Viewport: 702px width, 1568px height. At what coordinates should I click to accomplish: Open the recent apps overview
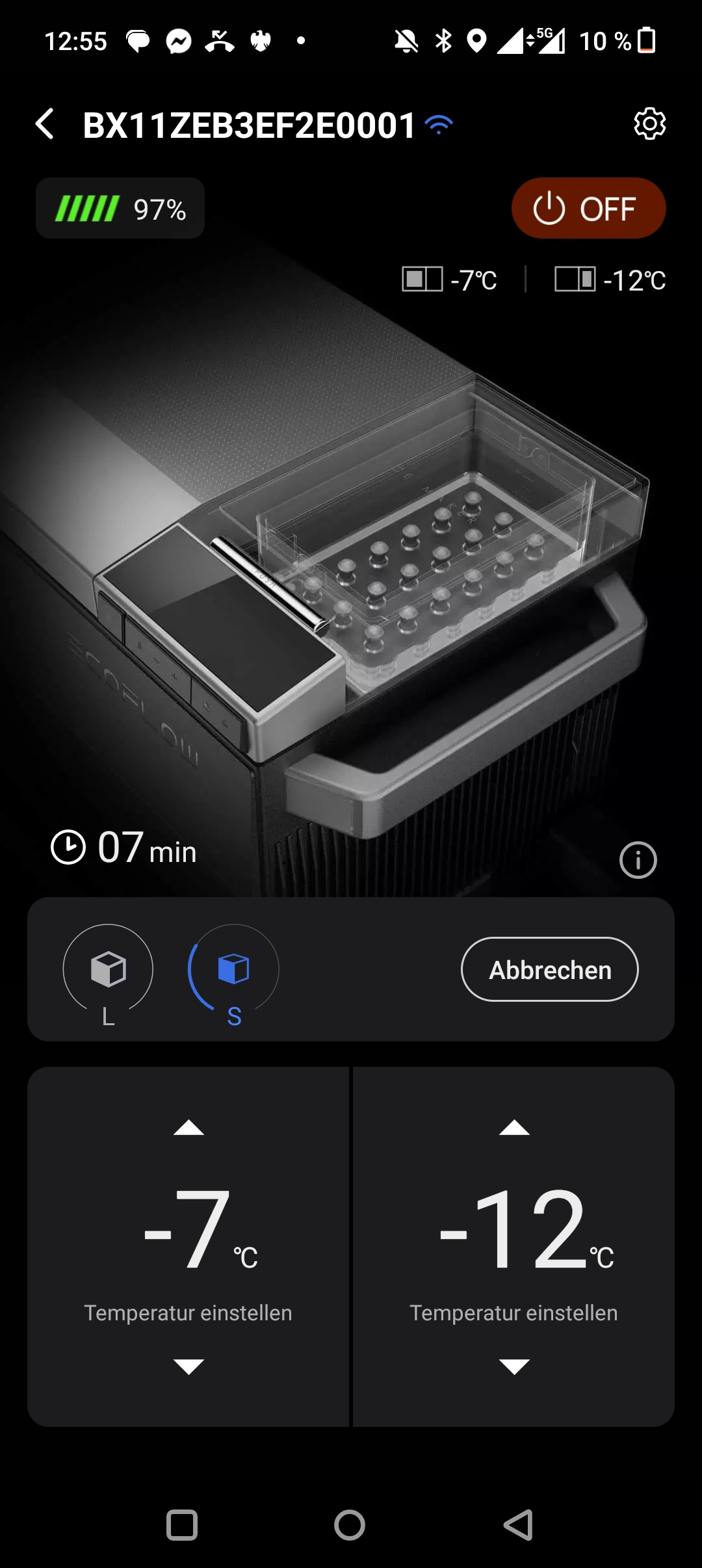pos(182,1524)
